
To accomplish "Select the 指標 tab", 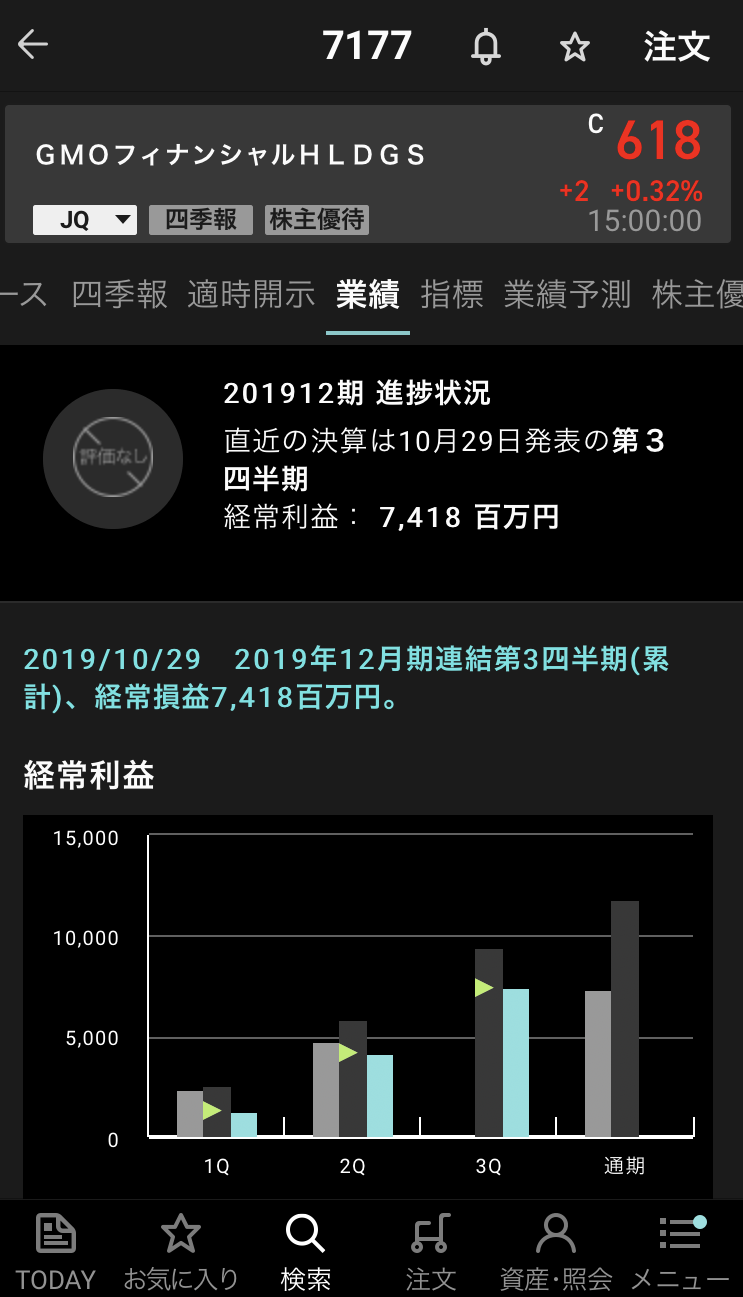I will [x=452, y=294].
